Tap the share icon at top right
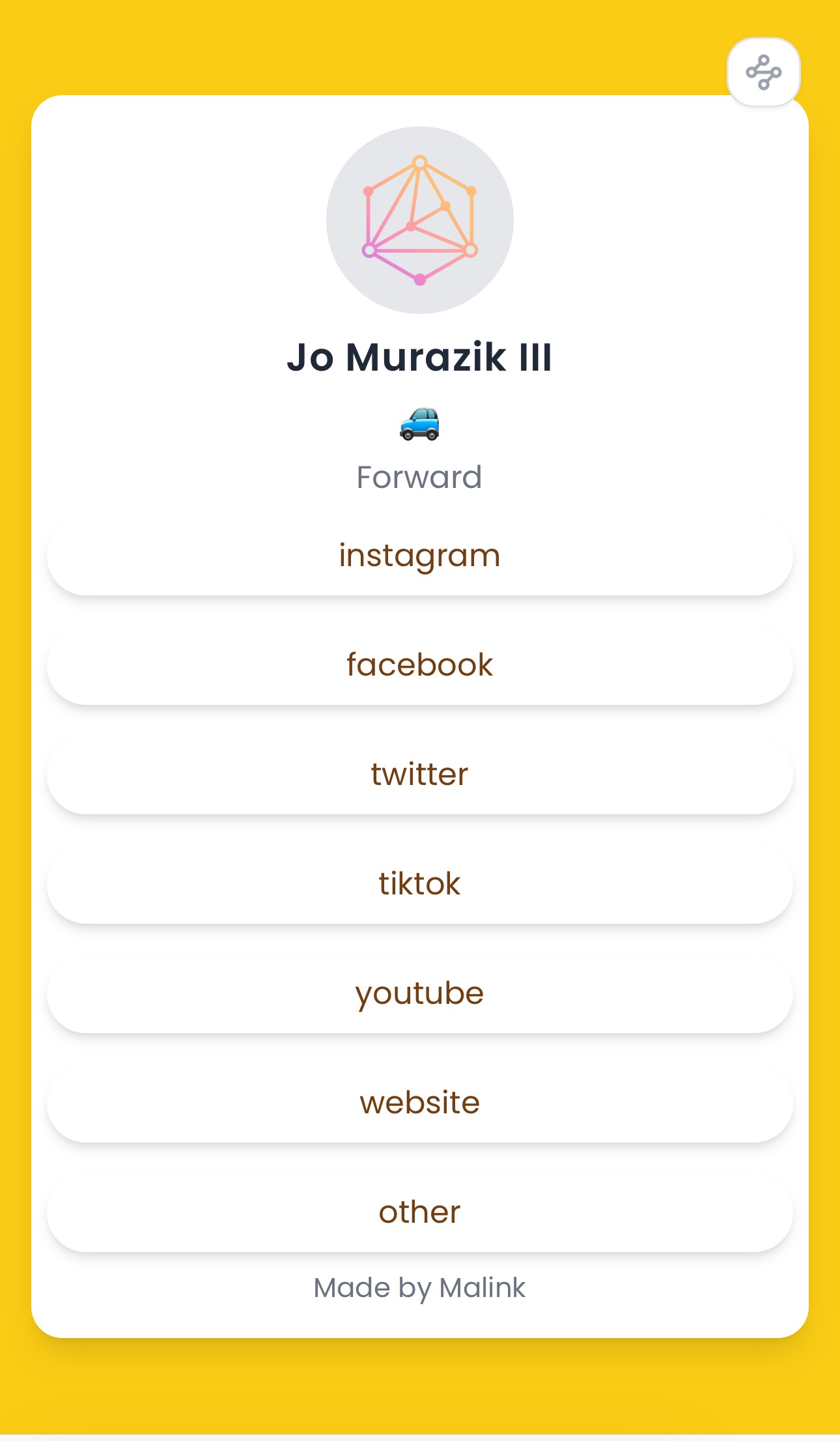 click(x=763, y=72)
